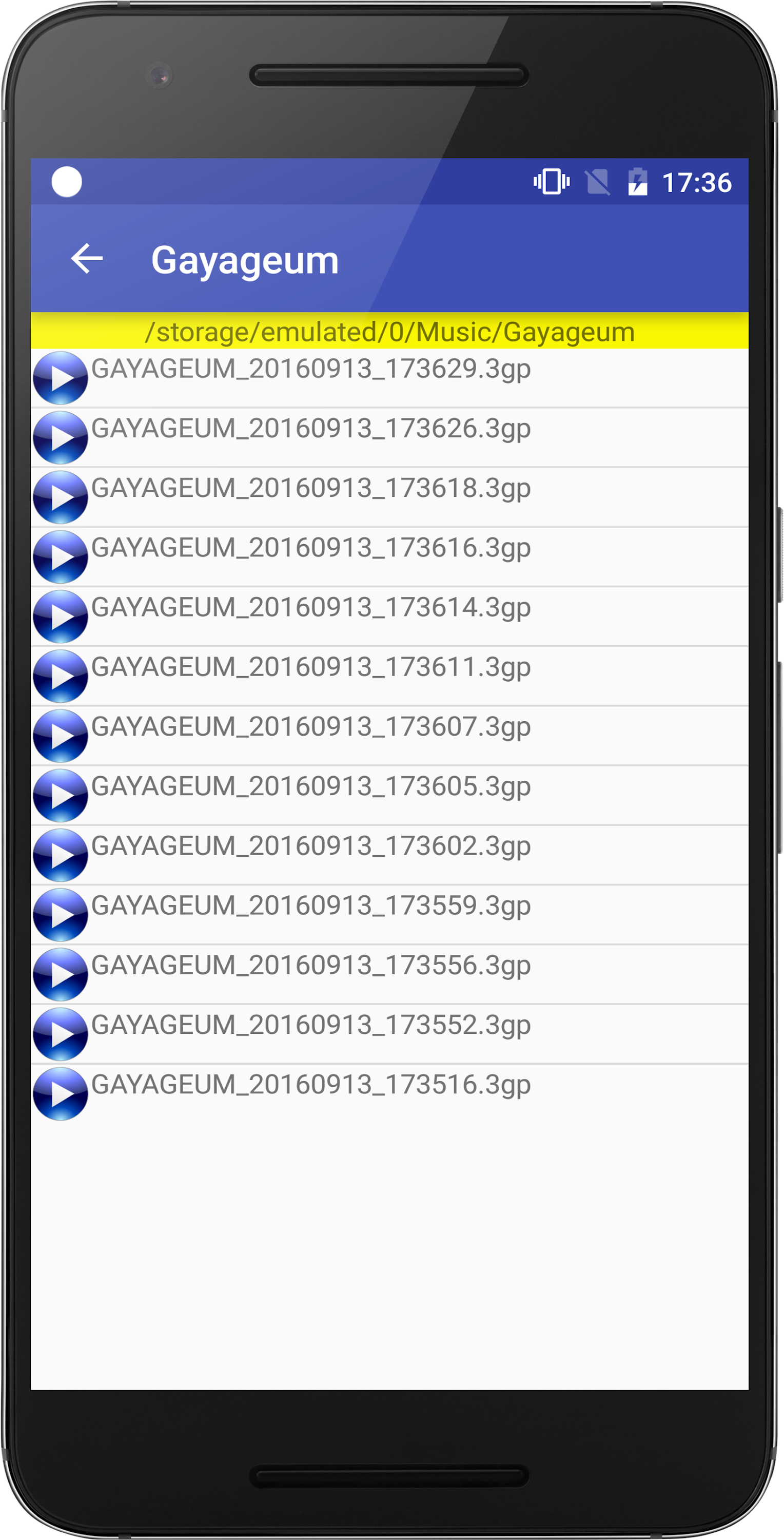The height and width of the screenshot is (1540, 784).
Task: Play the file GAYAGEUM_20160913_173611.3gp
Action: click(61, 676)
